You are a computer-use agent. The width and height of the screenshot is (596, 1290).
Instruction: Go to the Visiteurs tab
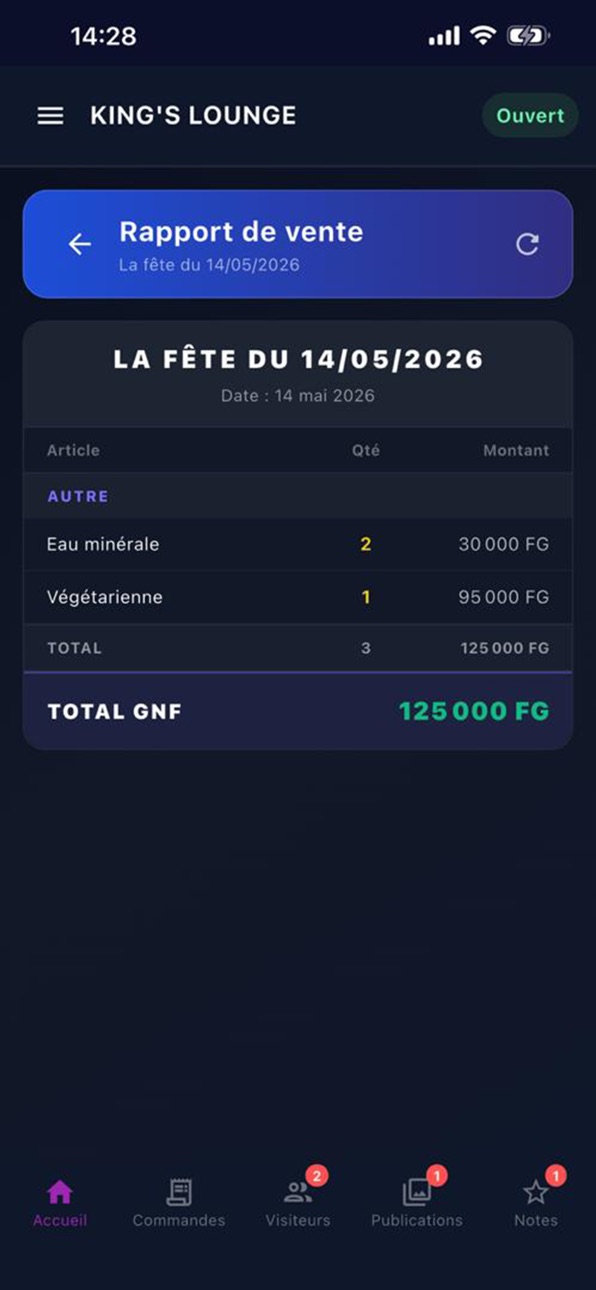[298, 1202]
